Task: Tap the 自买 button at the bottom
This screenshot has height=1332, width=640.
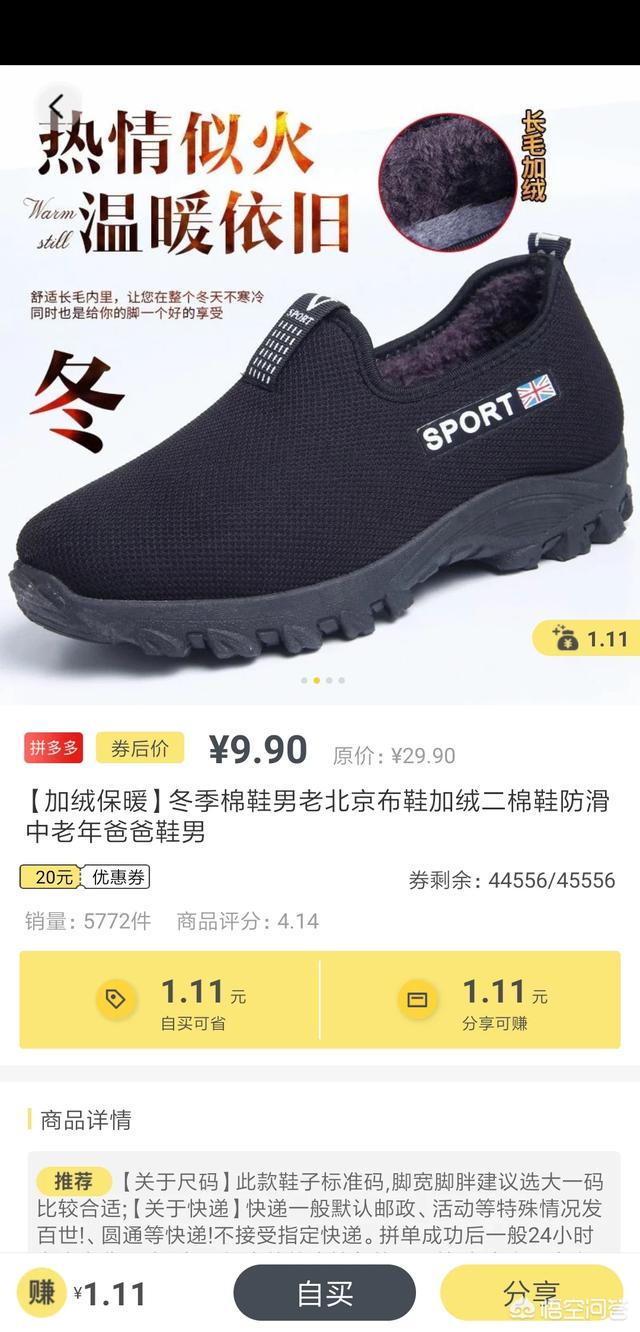Action: tap(324, 1292)
